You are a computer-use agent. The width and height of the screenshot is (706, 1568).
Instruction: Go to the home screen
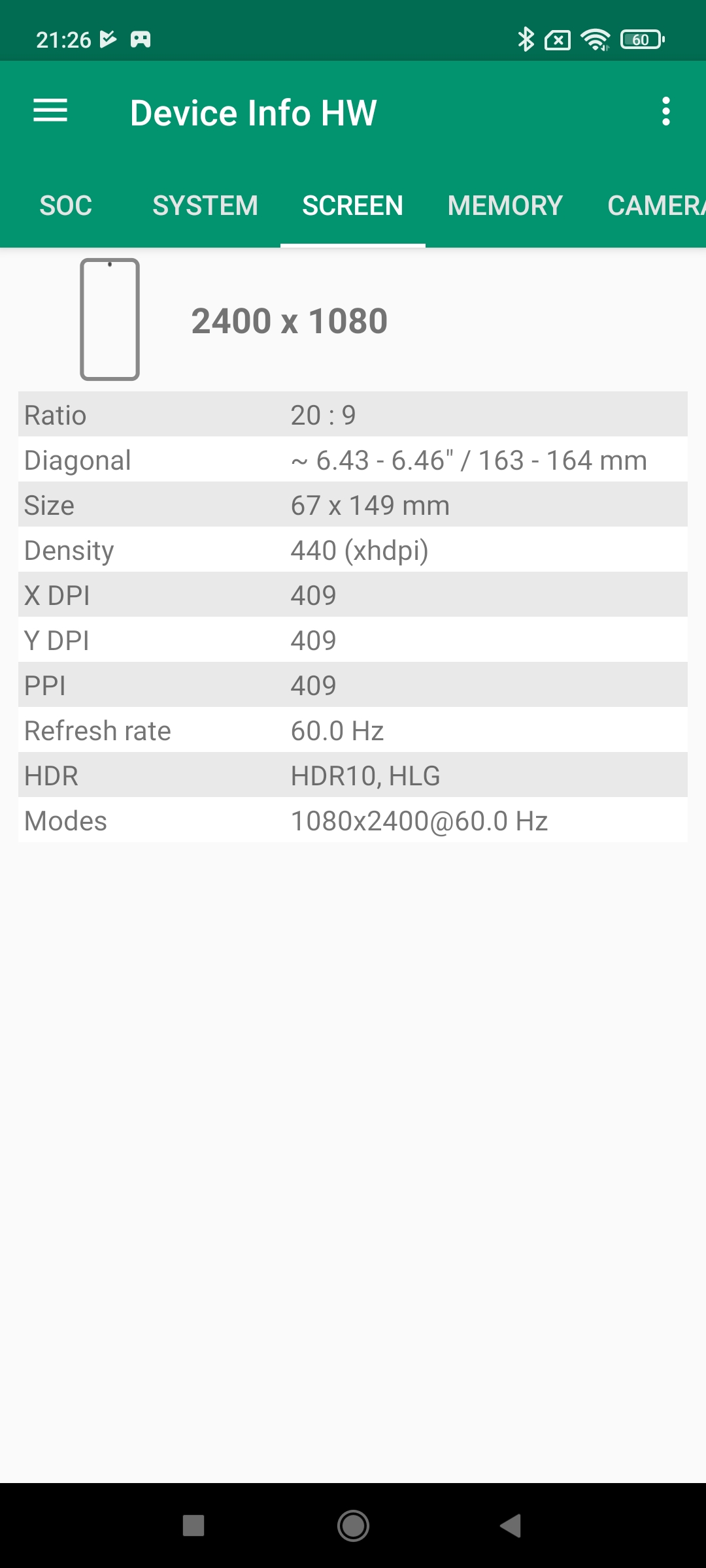point(353,1526)
